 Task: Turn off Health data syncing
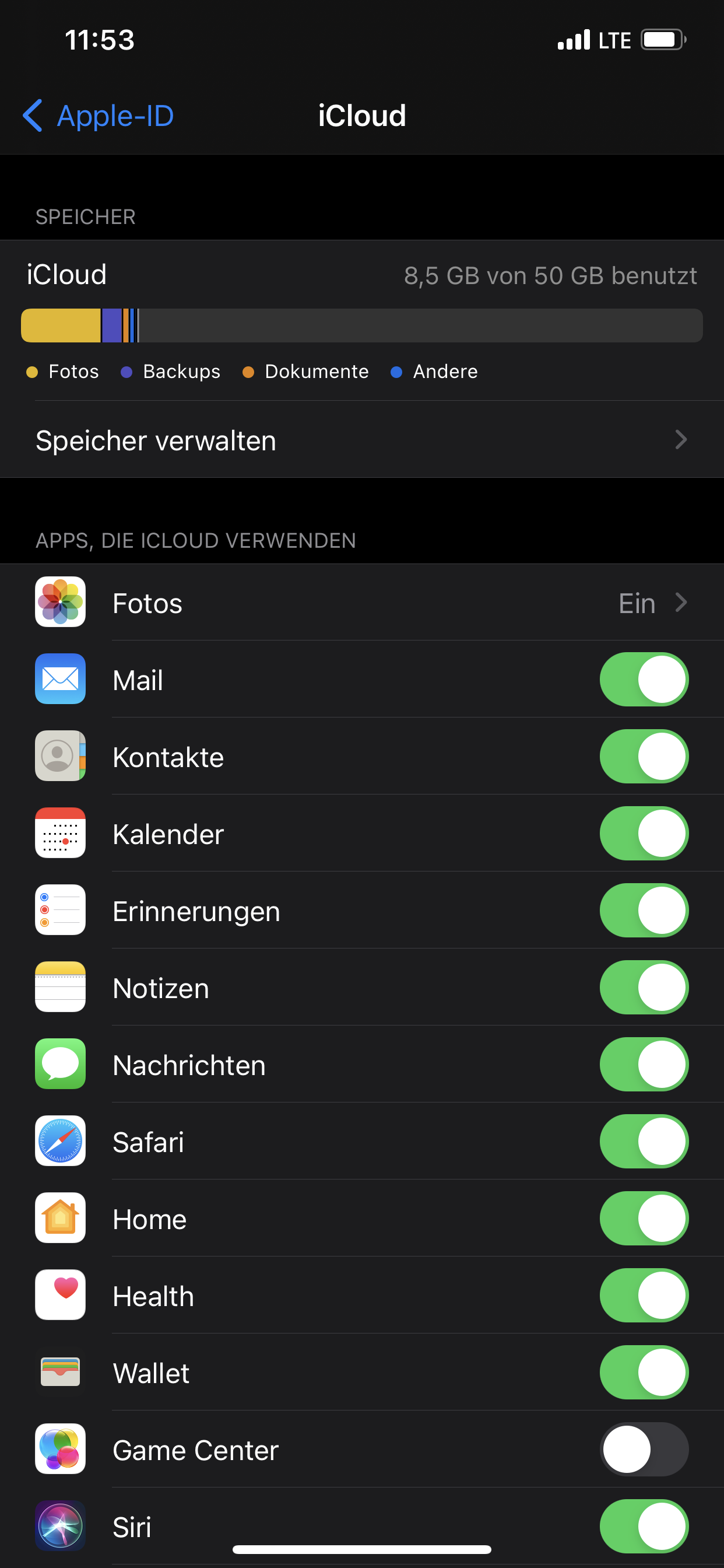tap(643, 1296)
